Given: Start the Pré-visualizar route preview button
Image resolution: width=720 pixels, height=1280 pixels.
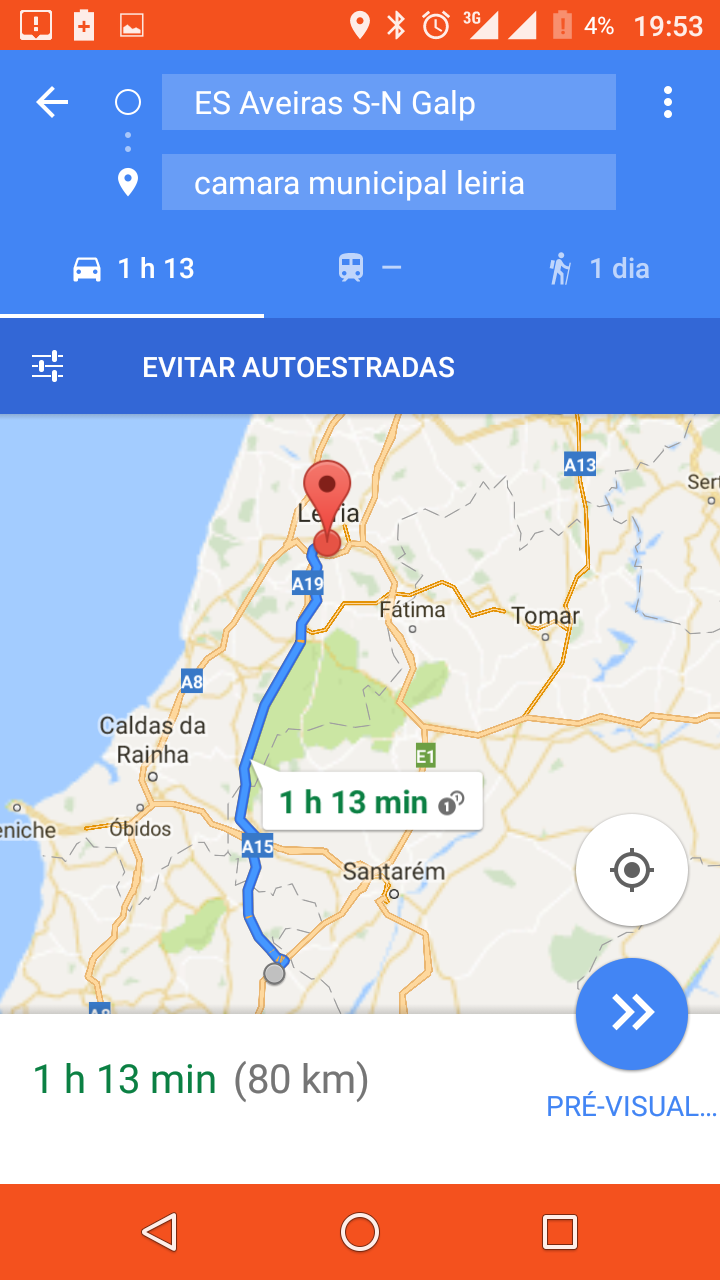Looking at the screenshot, I should (x=632, y=1014).
